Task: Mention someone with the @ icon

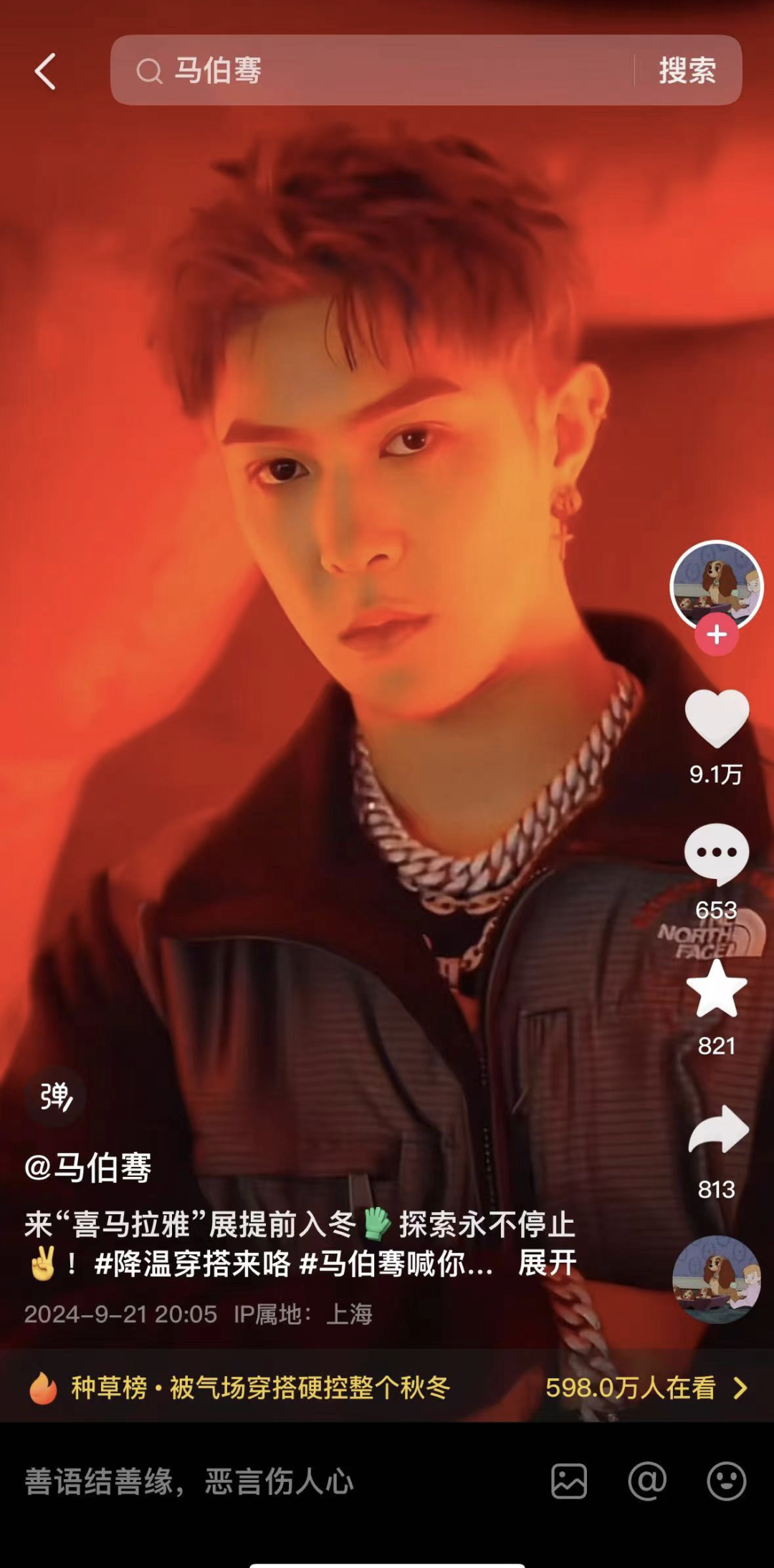Action: pyautogui.click(x=648, y=1481)
